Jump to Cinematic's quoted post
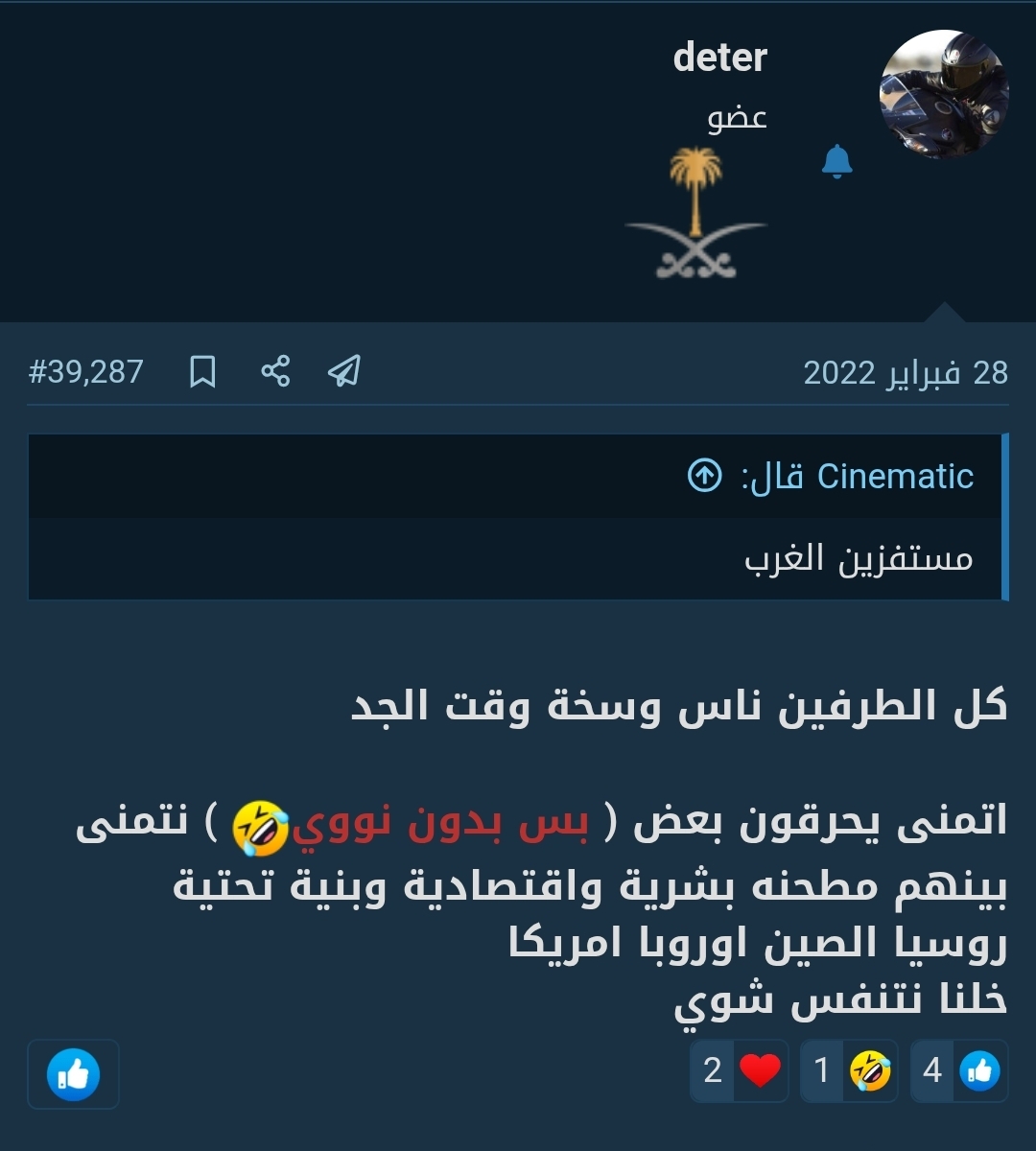This screenshot has width=1036, height=1151. 705,475
